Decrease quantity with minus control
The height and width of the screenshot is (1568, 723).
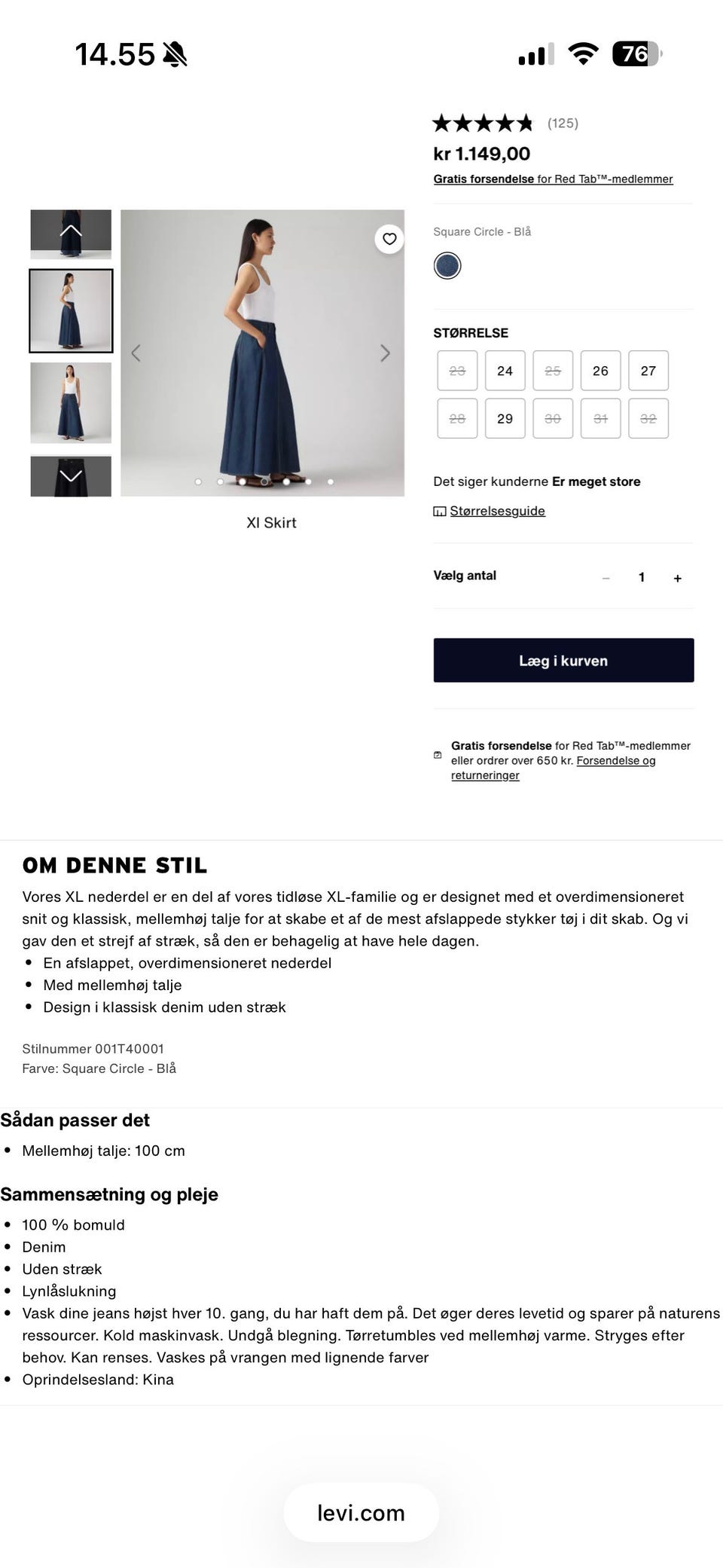coord(606,578)
